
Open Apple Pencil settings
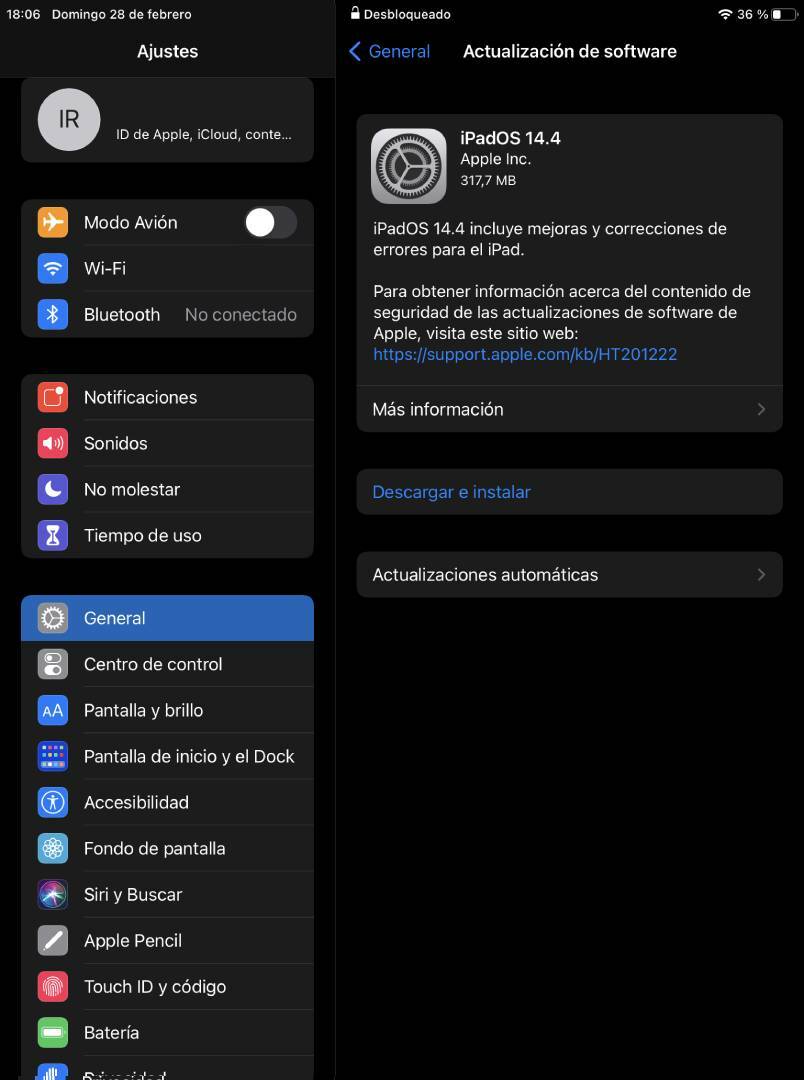pos(167,940)
